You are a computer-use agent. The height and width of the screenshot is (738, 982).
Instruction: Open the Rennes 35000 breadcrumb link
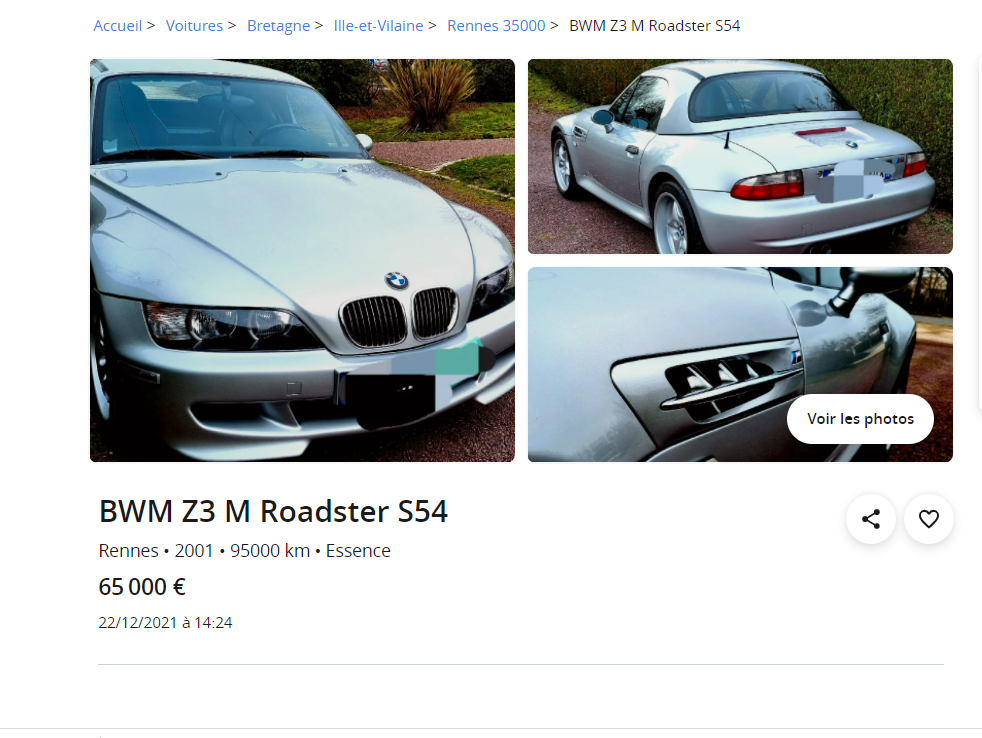coord(496,26)
